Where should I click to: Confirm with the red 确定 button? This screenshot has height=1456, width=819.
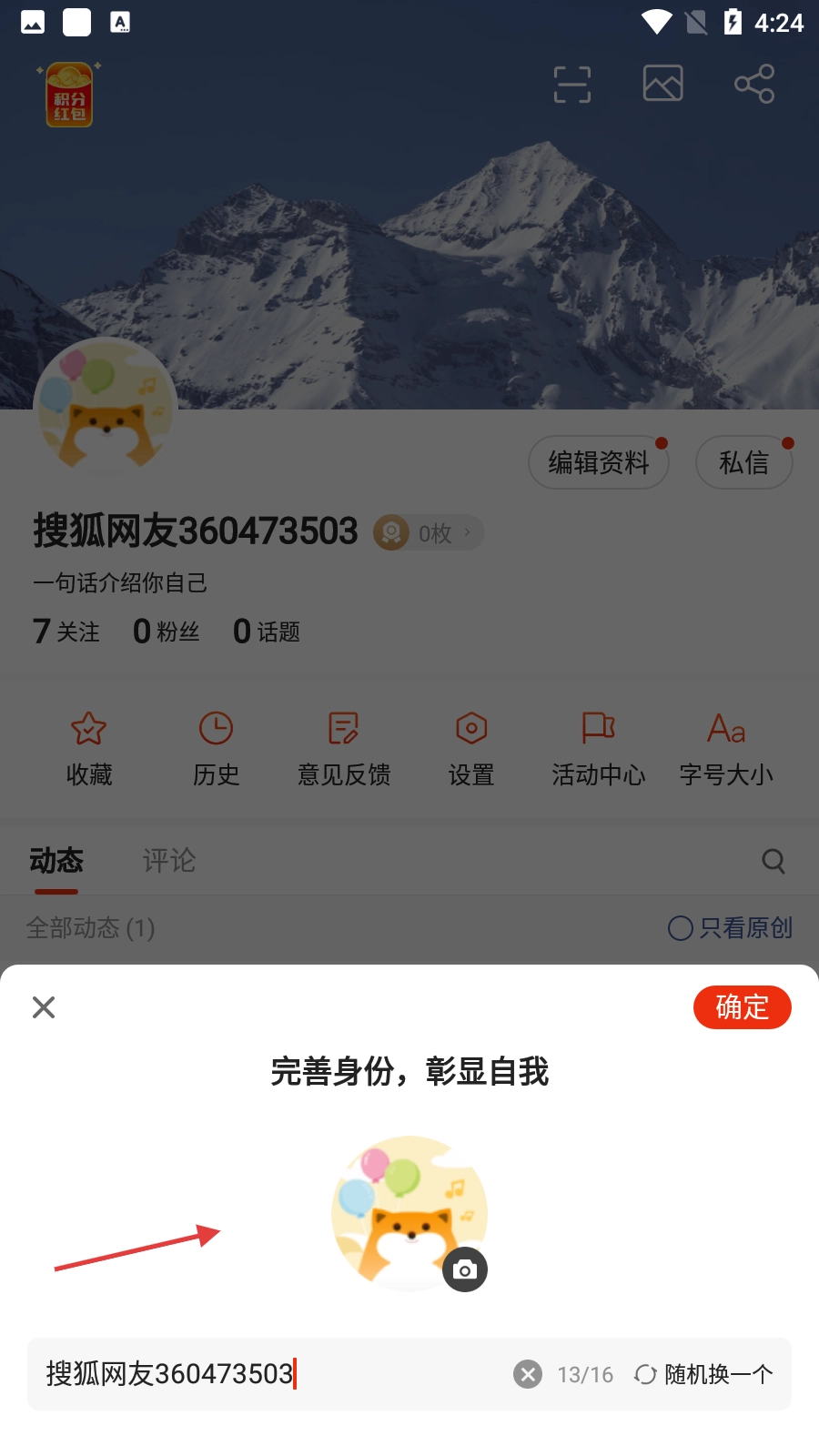point(742,1007)
